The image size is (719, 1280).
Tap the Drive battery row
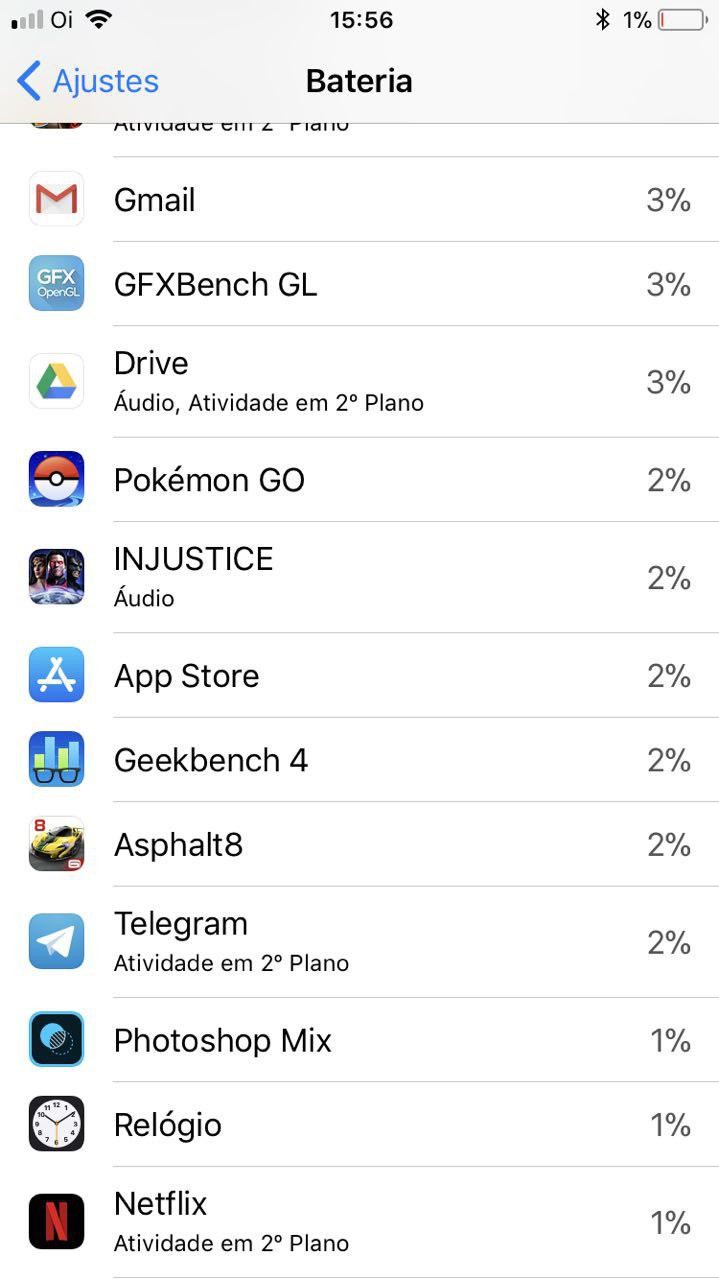tap(360, 381)
